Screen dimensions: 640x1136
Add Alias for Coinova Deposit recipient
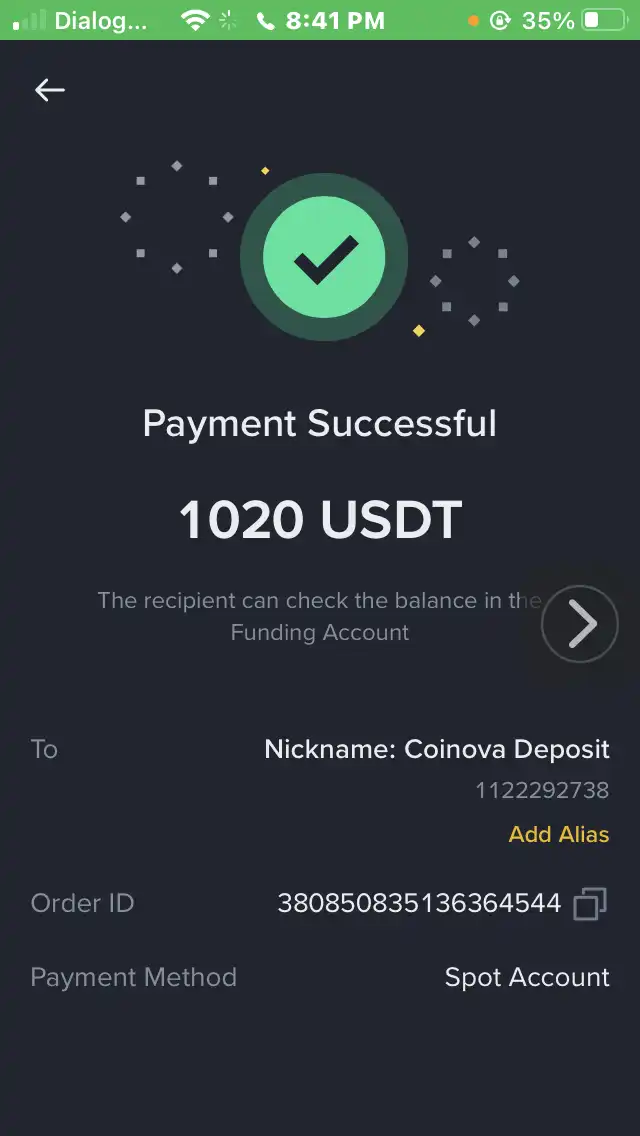coord(558,834)
